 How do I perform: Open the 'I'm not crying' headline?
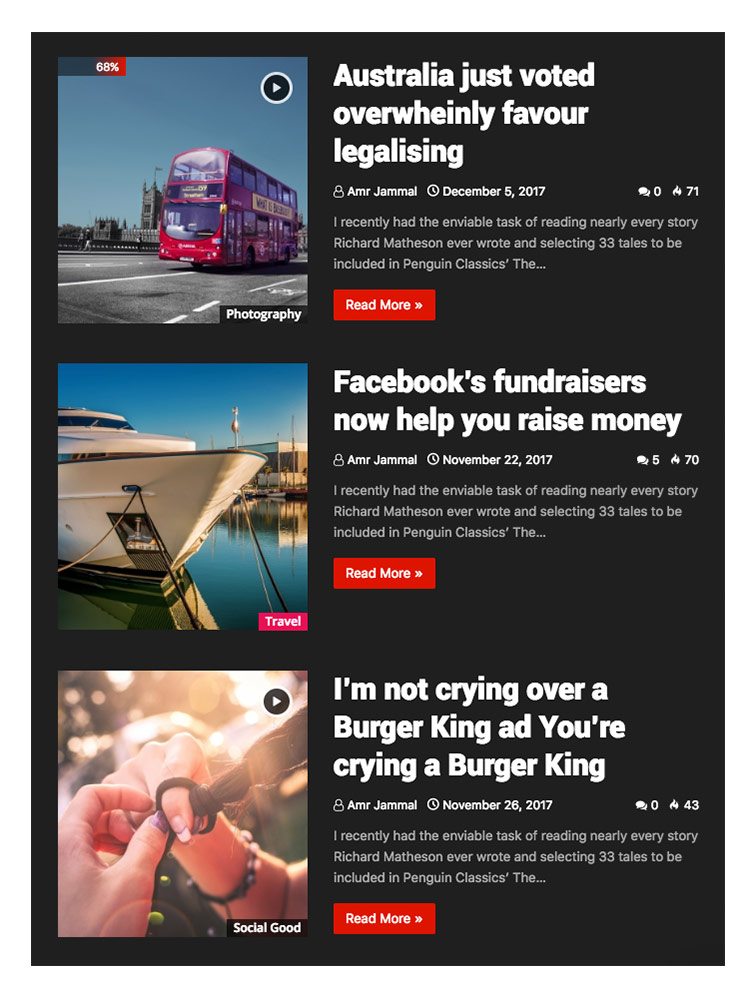(x=478, y=727)
